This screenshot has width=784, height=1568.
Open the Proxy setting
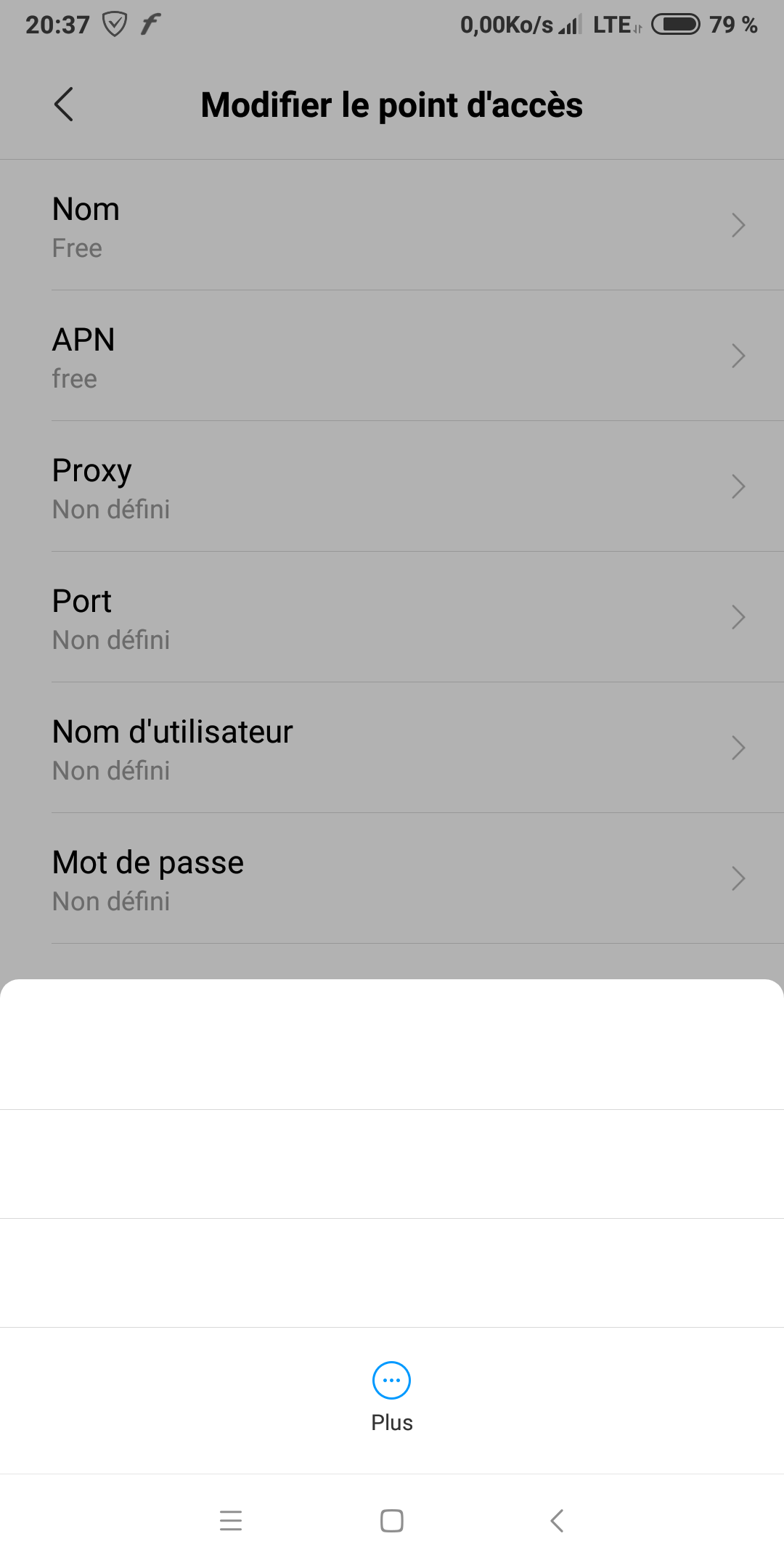coord(392,487)
